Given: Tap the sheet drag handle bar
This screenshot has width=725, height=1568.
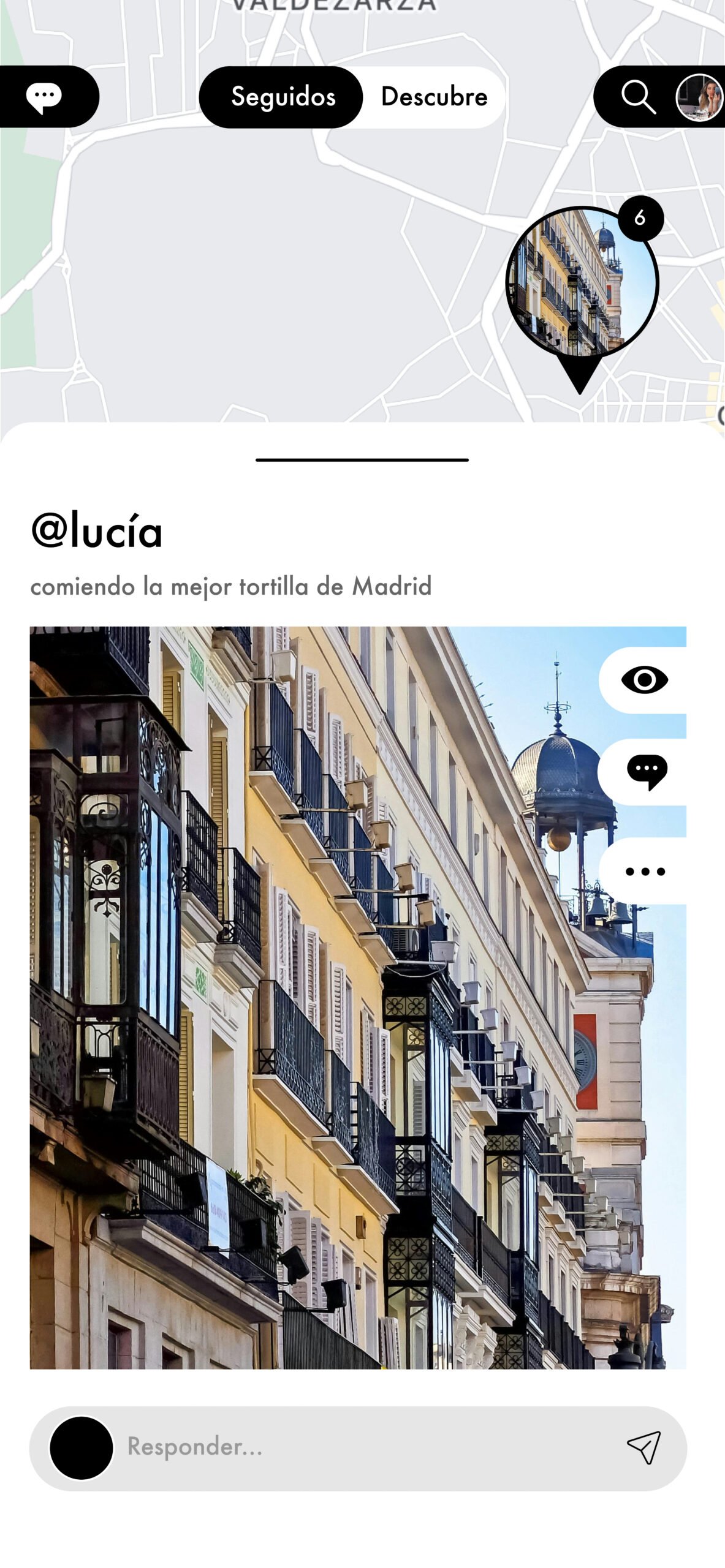Looking at the screenshot, I should coord(362,459).
